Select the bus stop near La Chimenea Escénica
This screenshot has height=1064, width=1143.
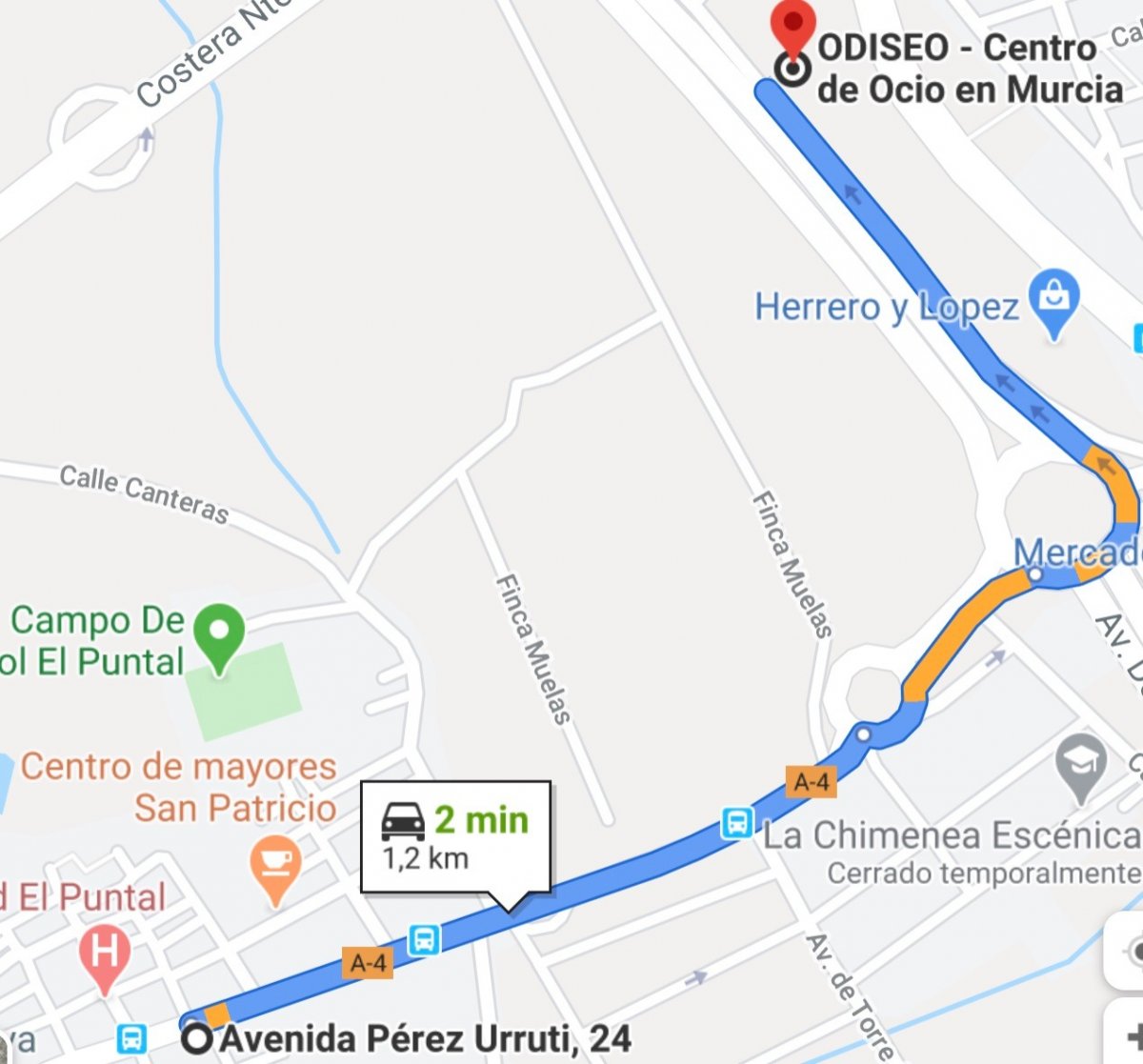coord(736,822)
